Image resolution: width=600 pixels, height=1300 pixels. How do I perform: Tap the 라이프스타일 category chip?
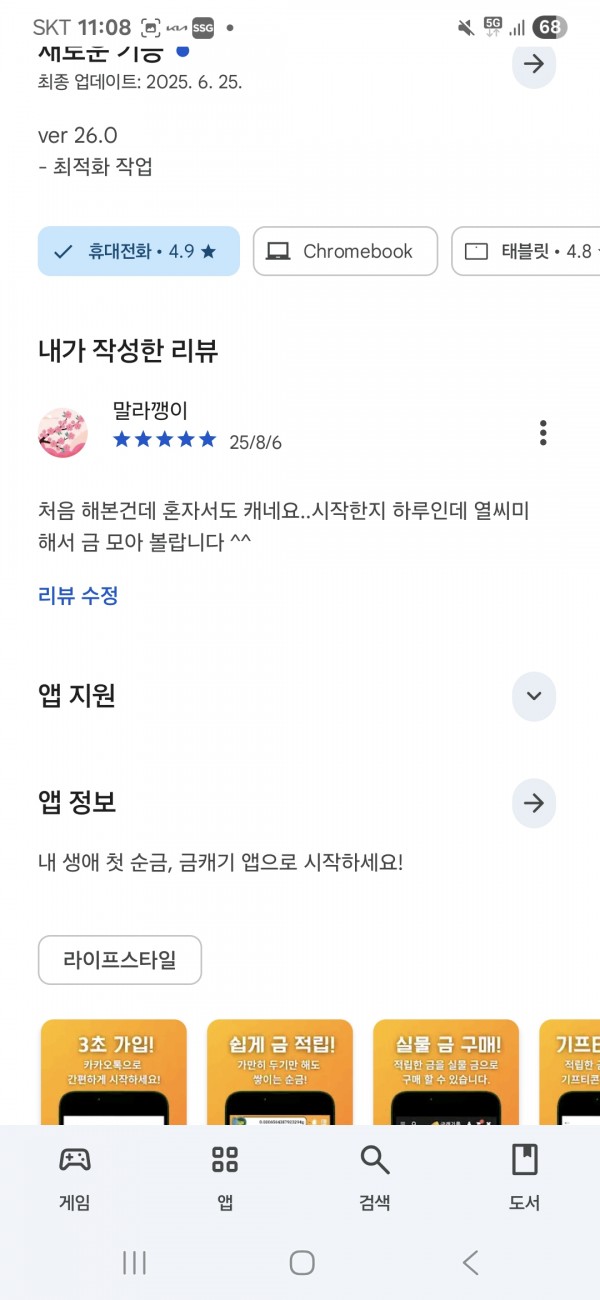(120, 960)
